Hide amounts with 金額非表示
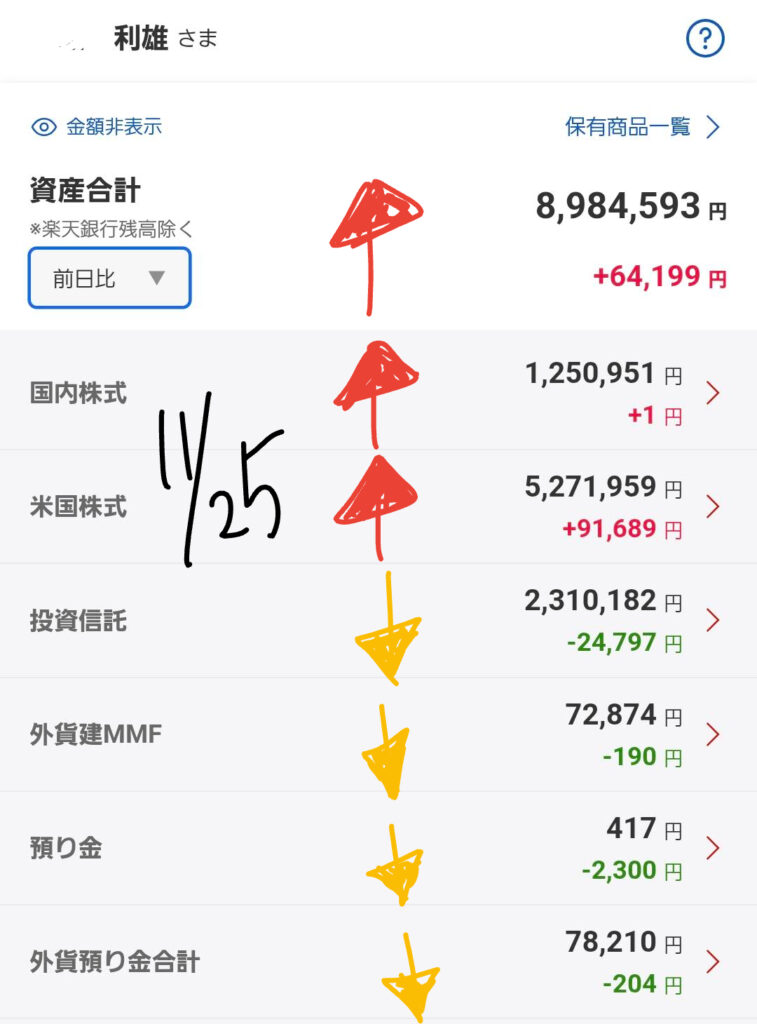 (97, 127)
